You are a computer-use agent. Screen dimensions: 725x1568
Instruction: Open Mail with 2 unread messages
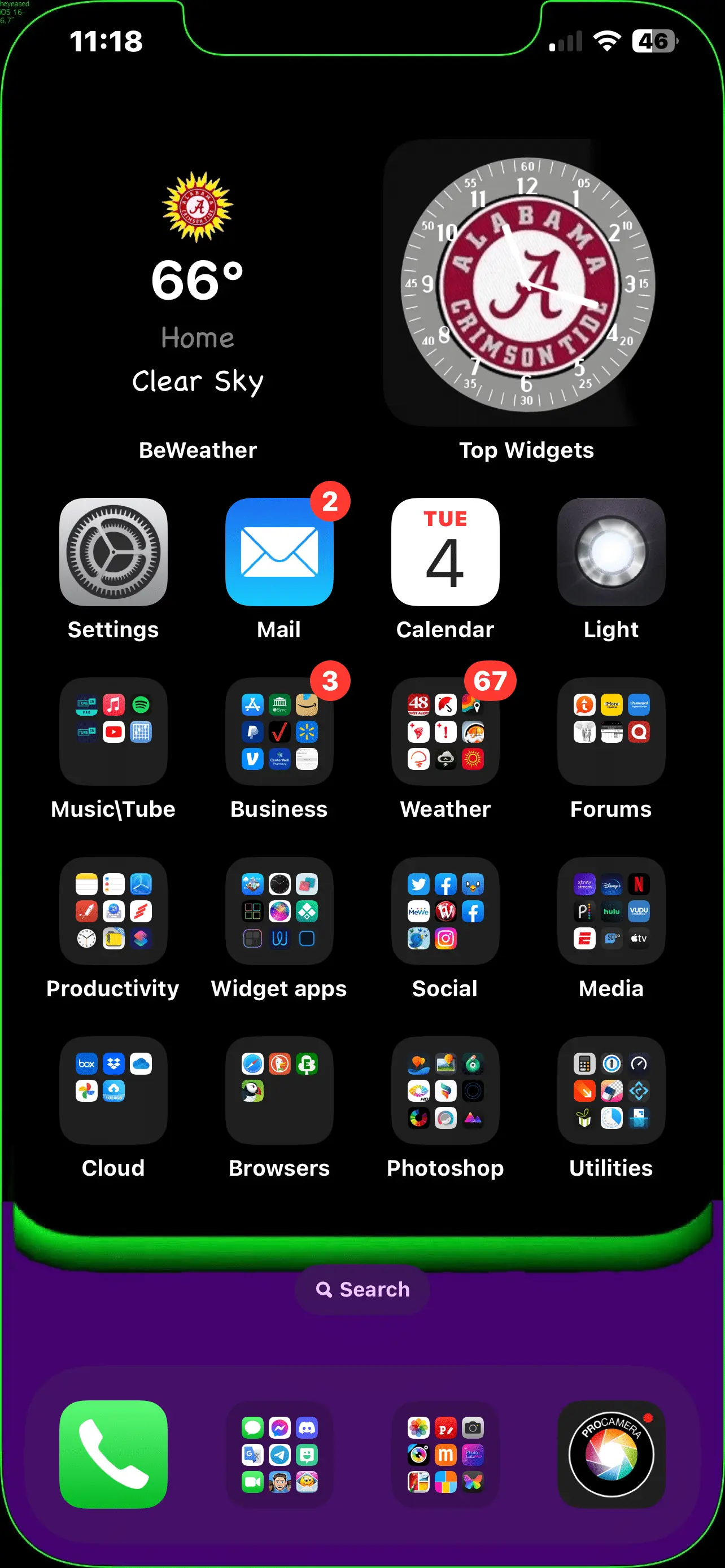tap(279, 551)
